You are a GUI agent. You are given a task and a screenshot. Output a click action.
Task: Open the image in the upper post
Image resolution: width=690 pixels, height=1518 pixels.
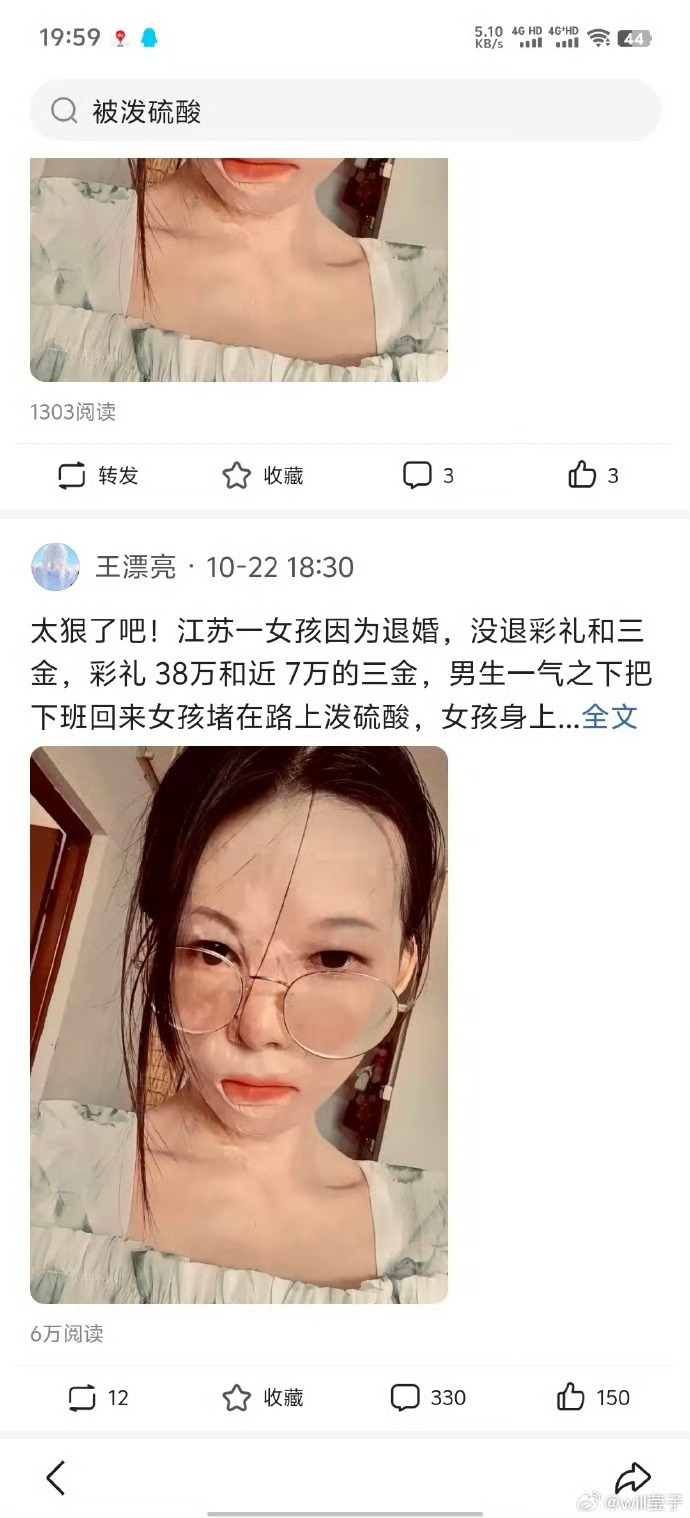(x=239, y=270)
